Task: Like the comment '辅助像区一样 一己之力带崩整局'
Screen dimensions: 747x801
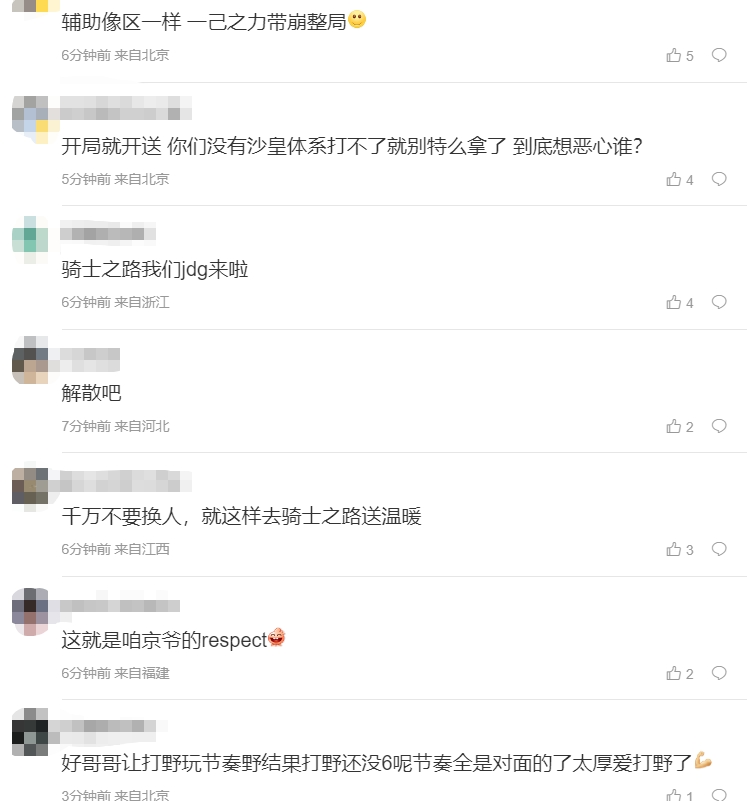Action: click(674, 55)
